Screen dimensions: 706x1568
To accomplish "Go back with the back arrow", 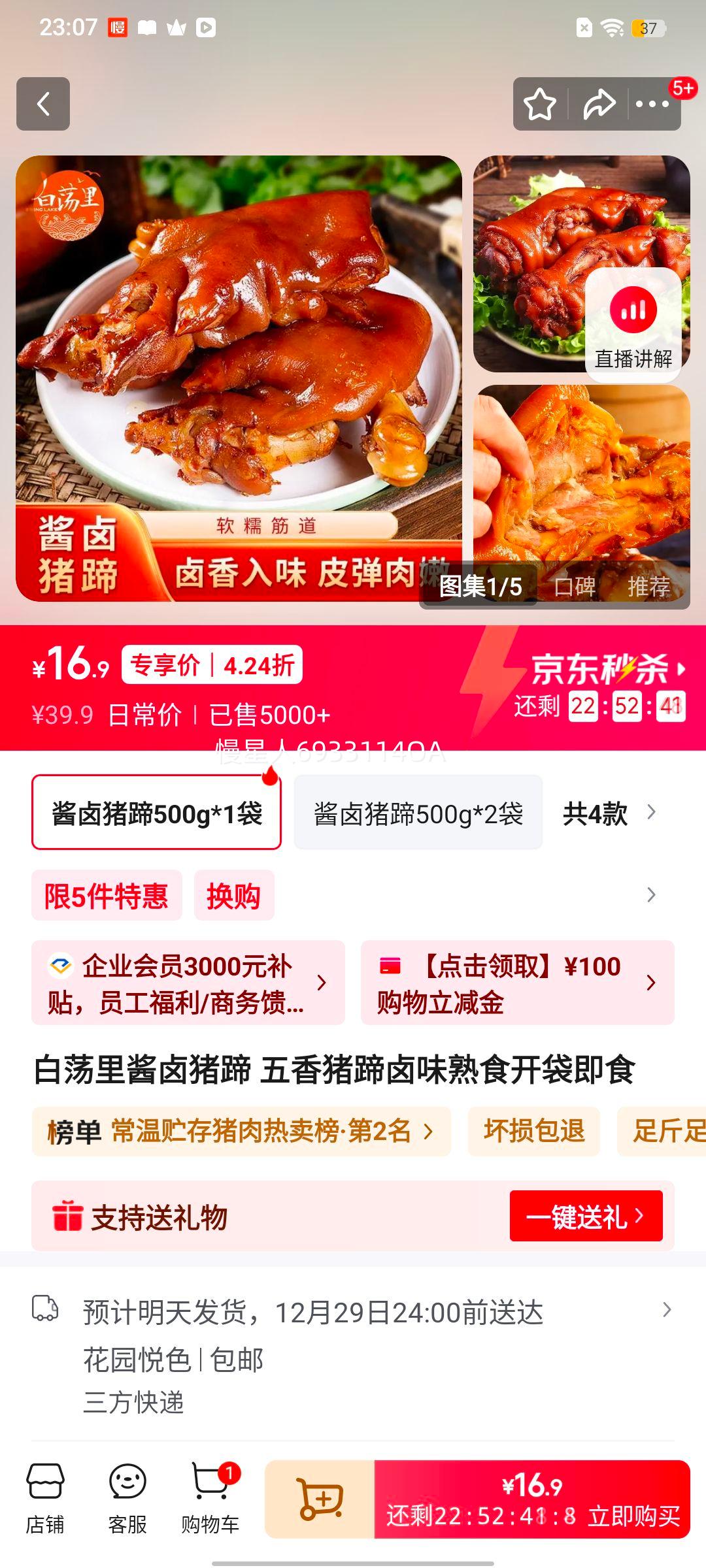I will pyautogui.click(x=43, y=105).
